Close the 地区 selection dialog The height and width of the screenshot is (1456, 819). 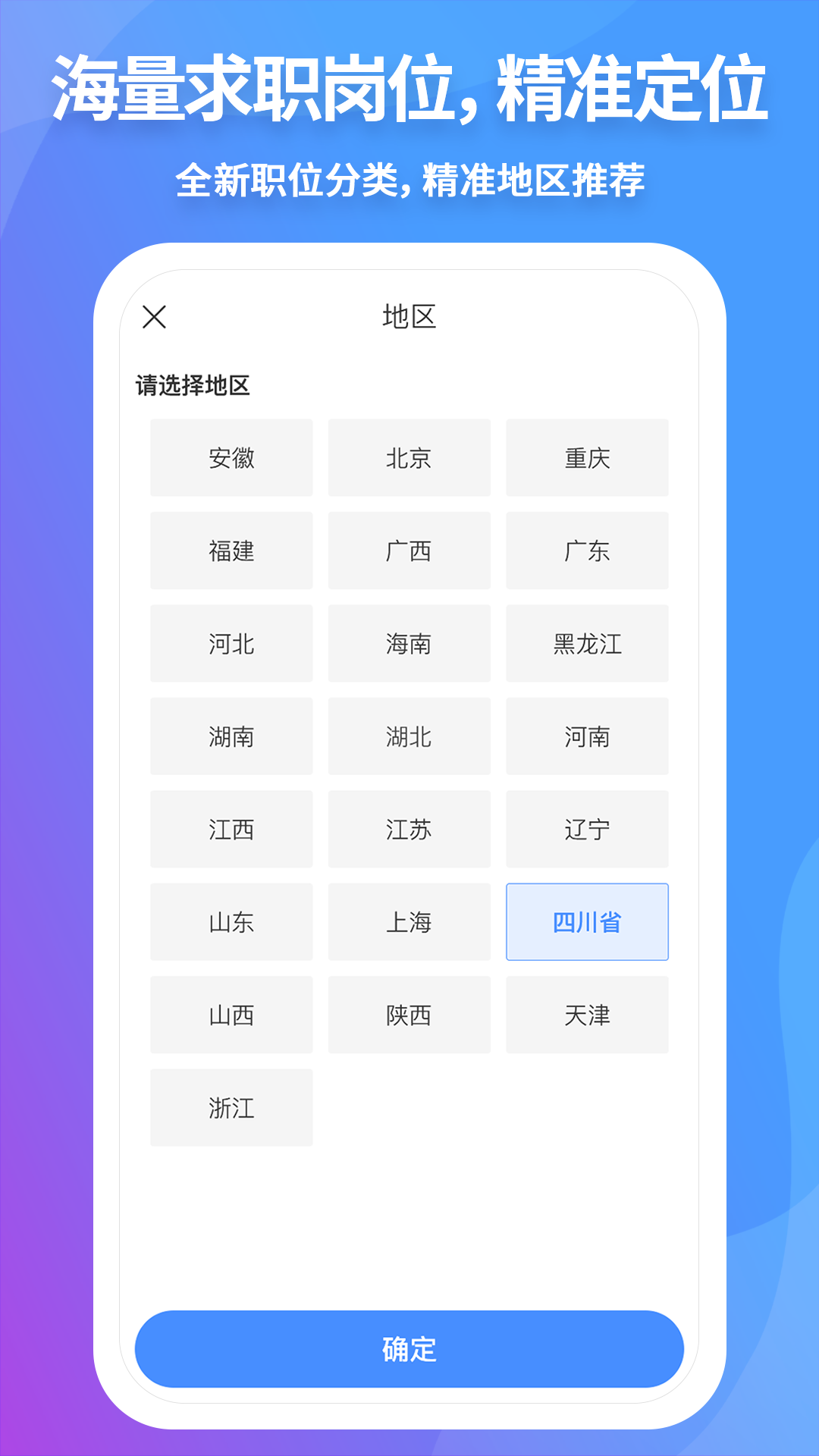point(155,318)
